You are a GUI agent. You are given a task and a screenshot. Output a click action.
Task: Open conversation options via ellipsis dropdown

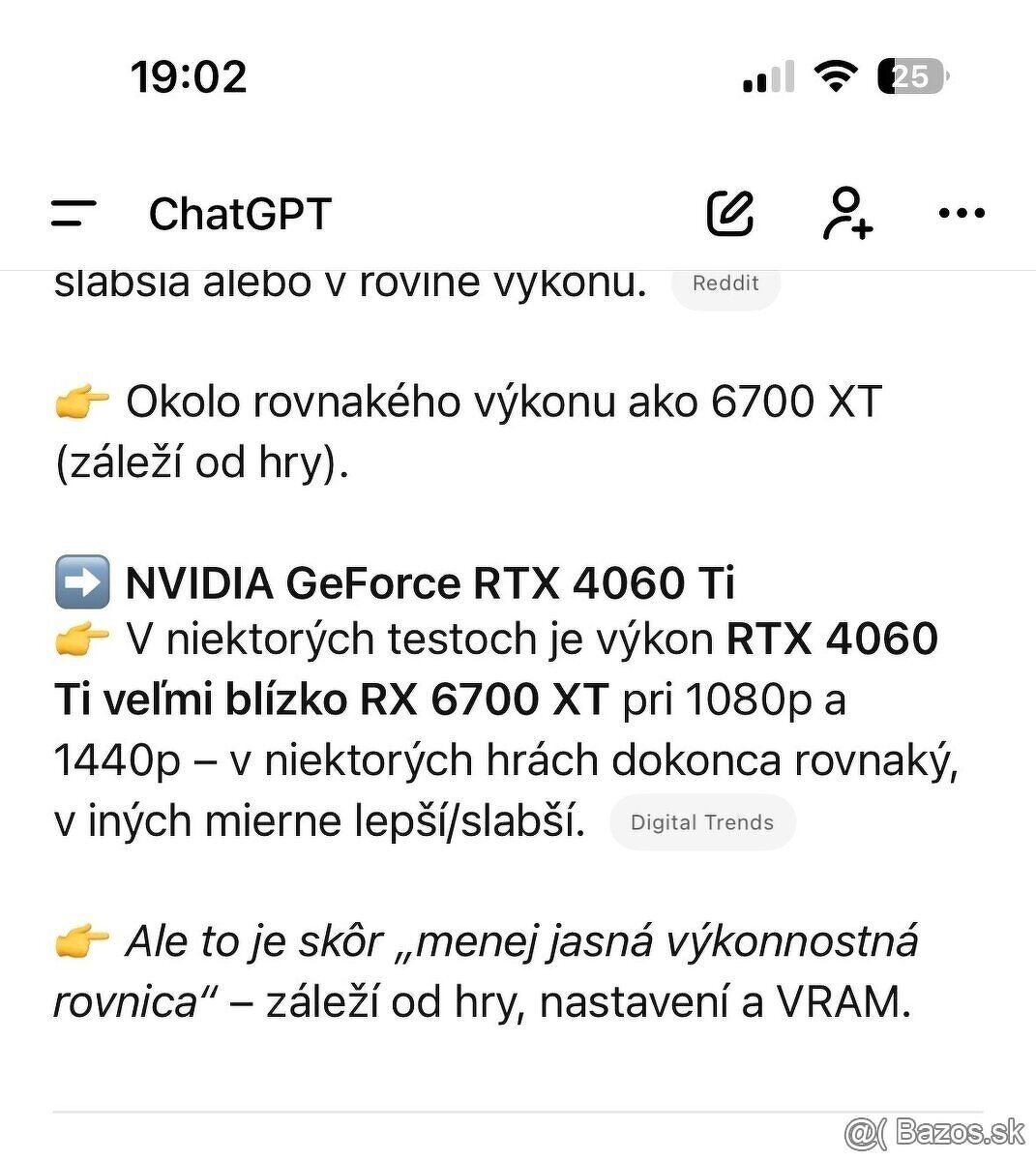click(961, 213)
